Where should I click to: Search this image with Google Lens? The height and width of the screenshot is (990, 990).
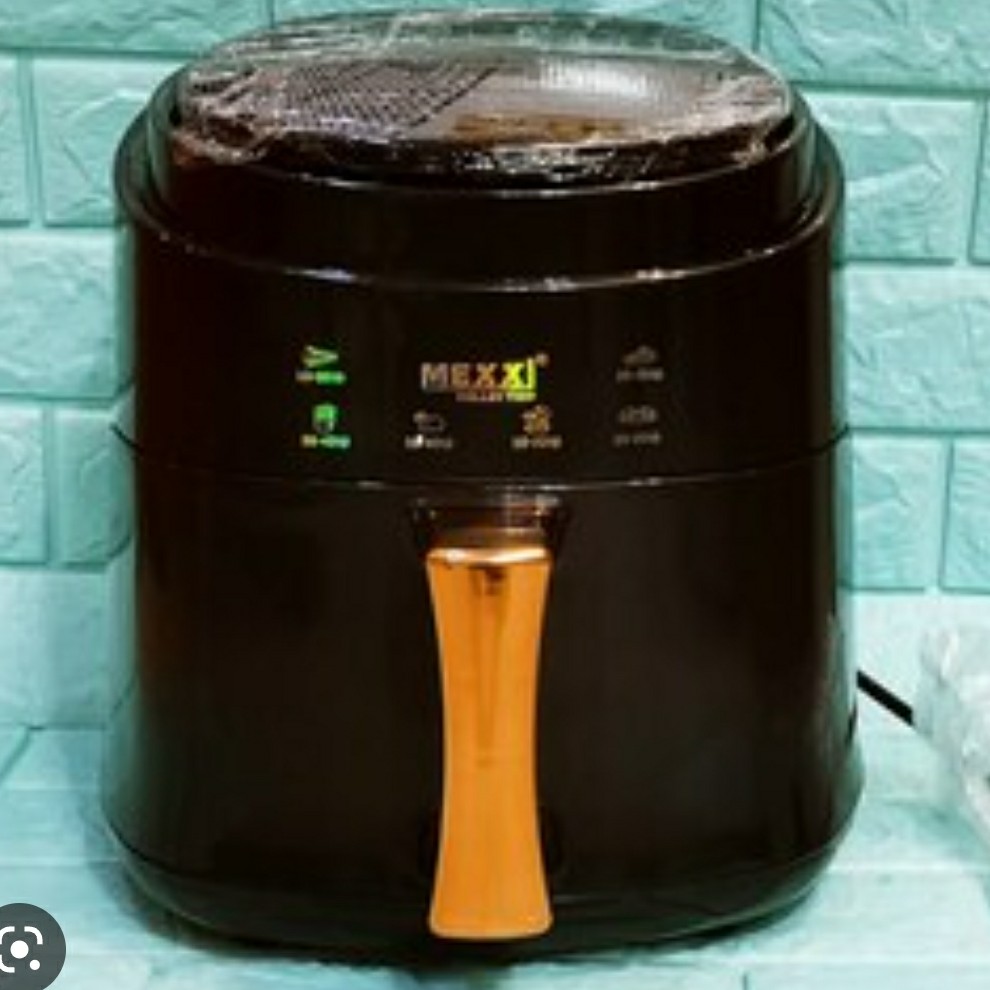click(x=22, y=950)
